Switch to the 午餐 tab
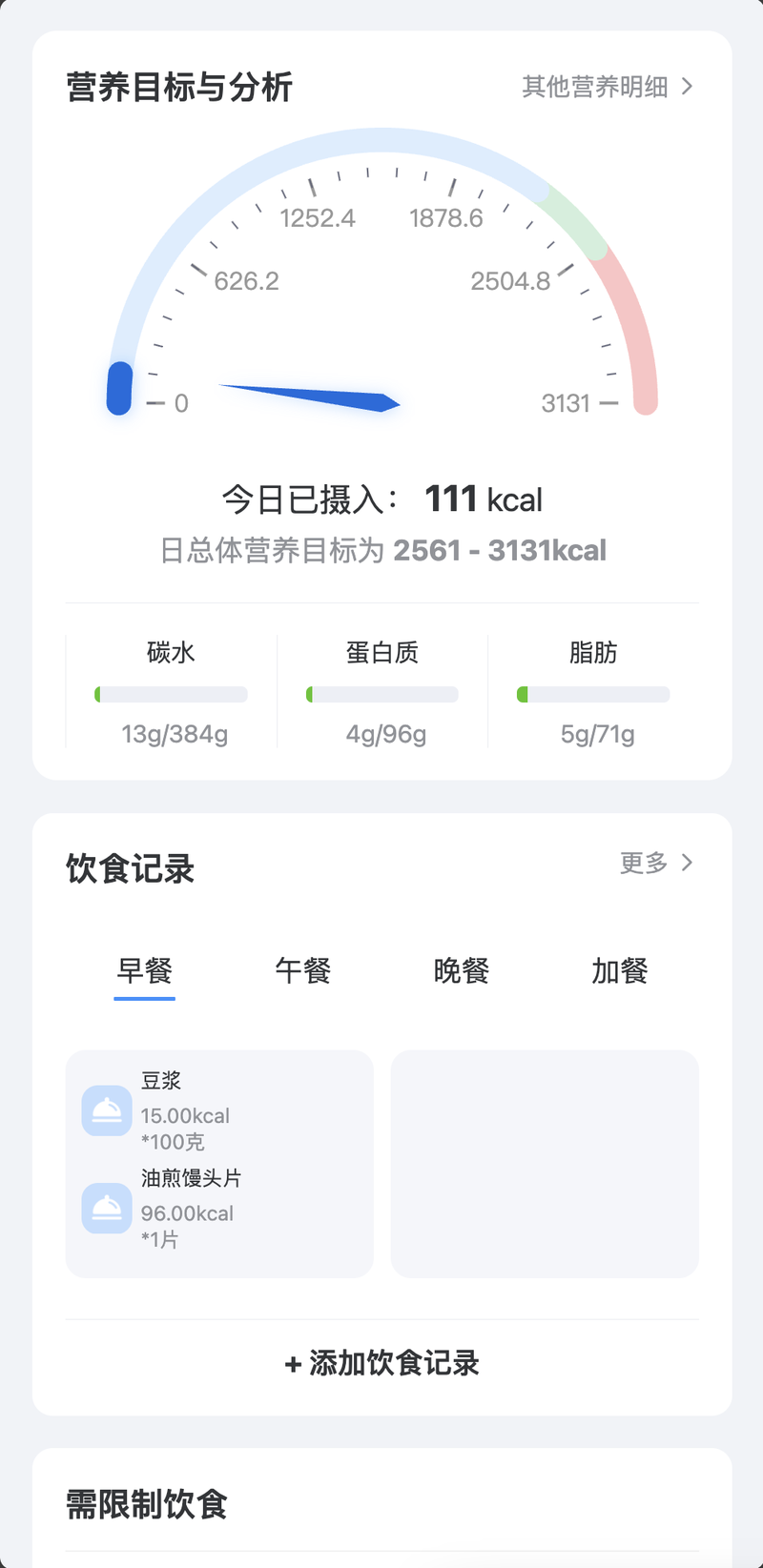Screen dimensions: 763x1568 pos(302,971)
